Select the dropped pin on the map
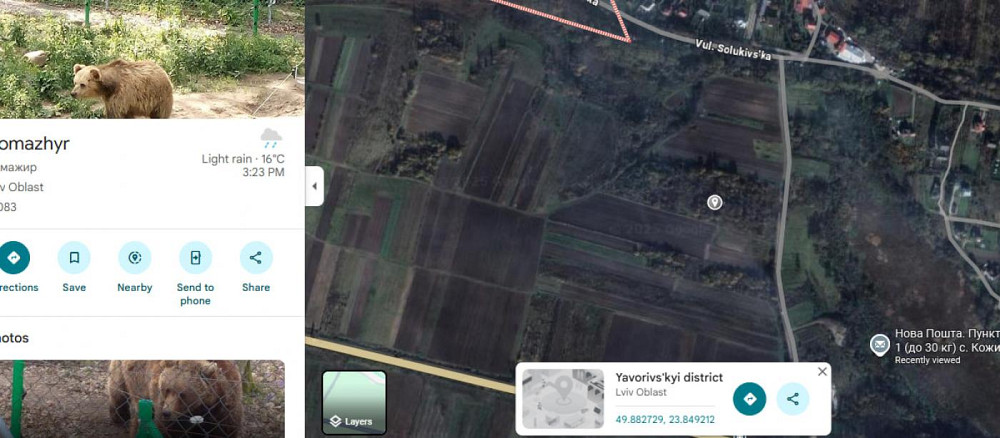This screenshot has width=1000, height=438. (715, 202)
